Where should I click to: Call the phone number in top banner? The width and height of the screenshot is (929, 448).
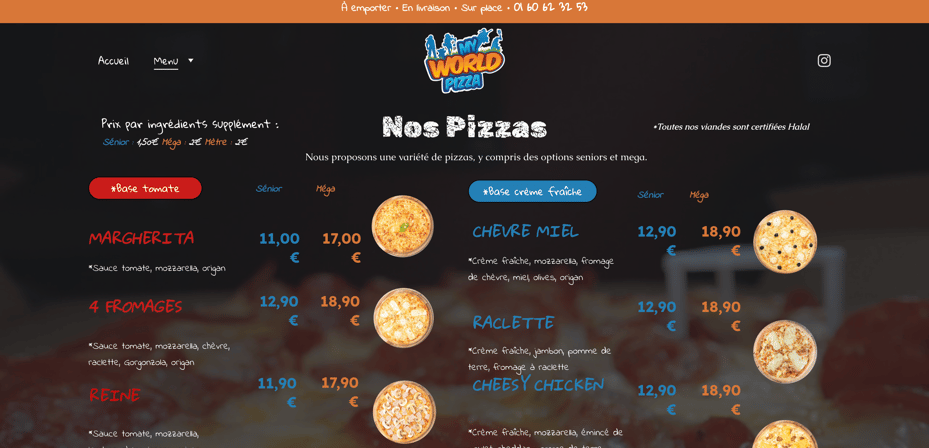pos(550,8)
